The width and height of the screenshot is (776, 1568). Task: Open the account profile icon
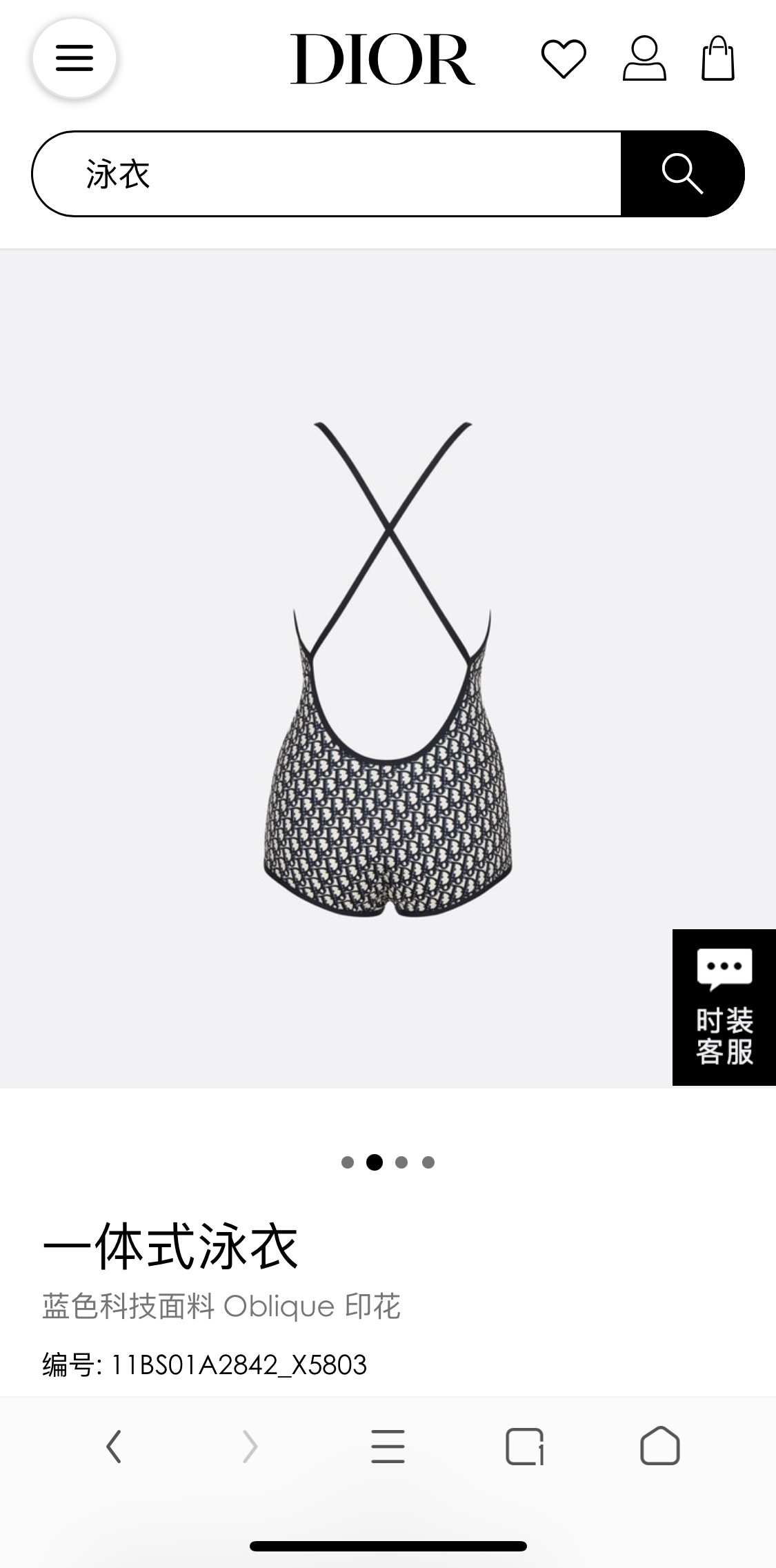coord(644,59)
